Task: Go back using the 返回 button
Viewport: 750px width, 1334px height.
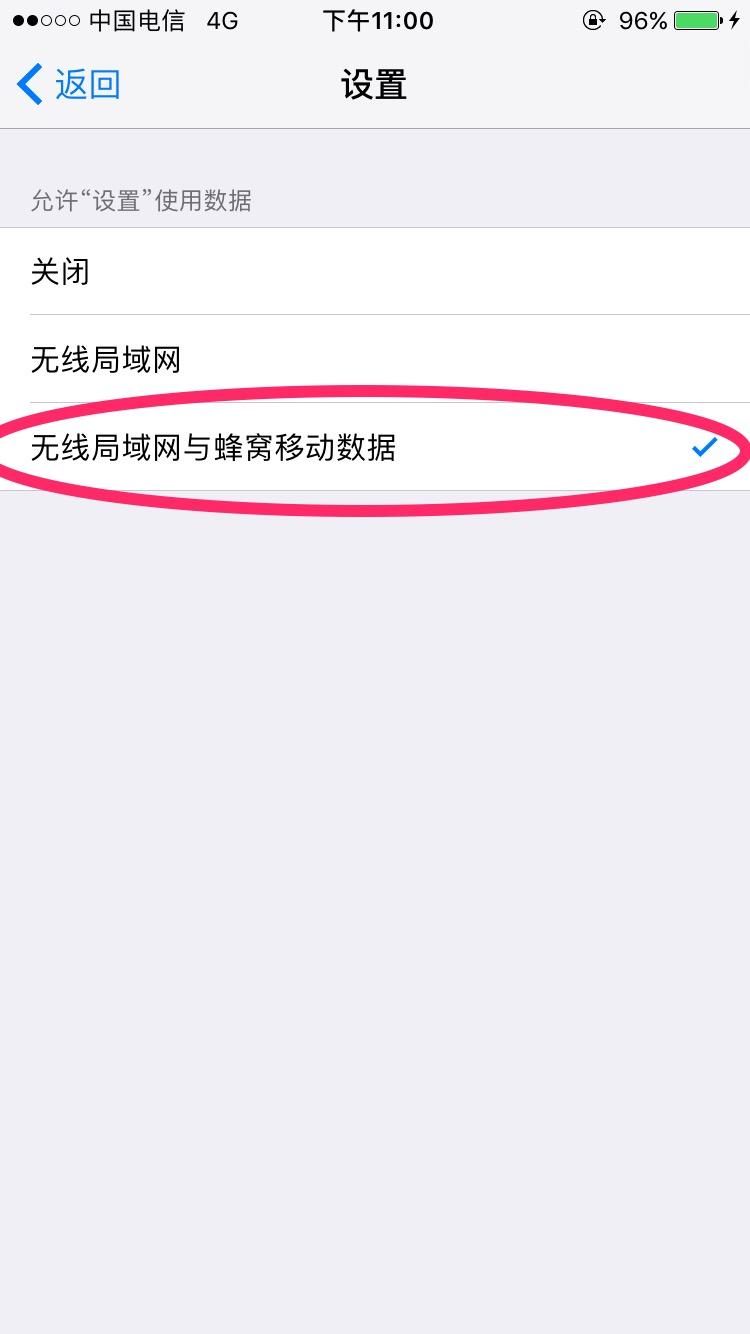Action: 69,85
